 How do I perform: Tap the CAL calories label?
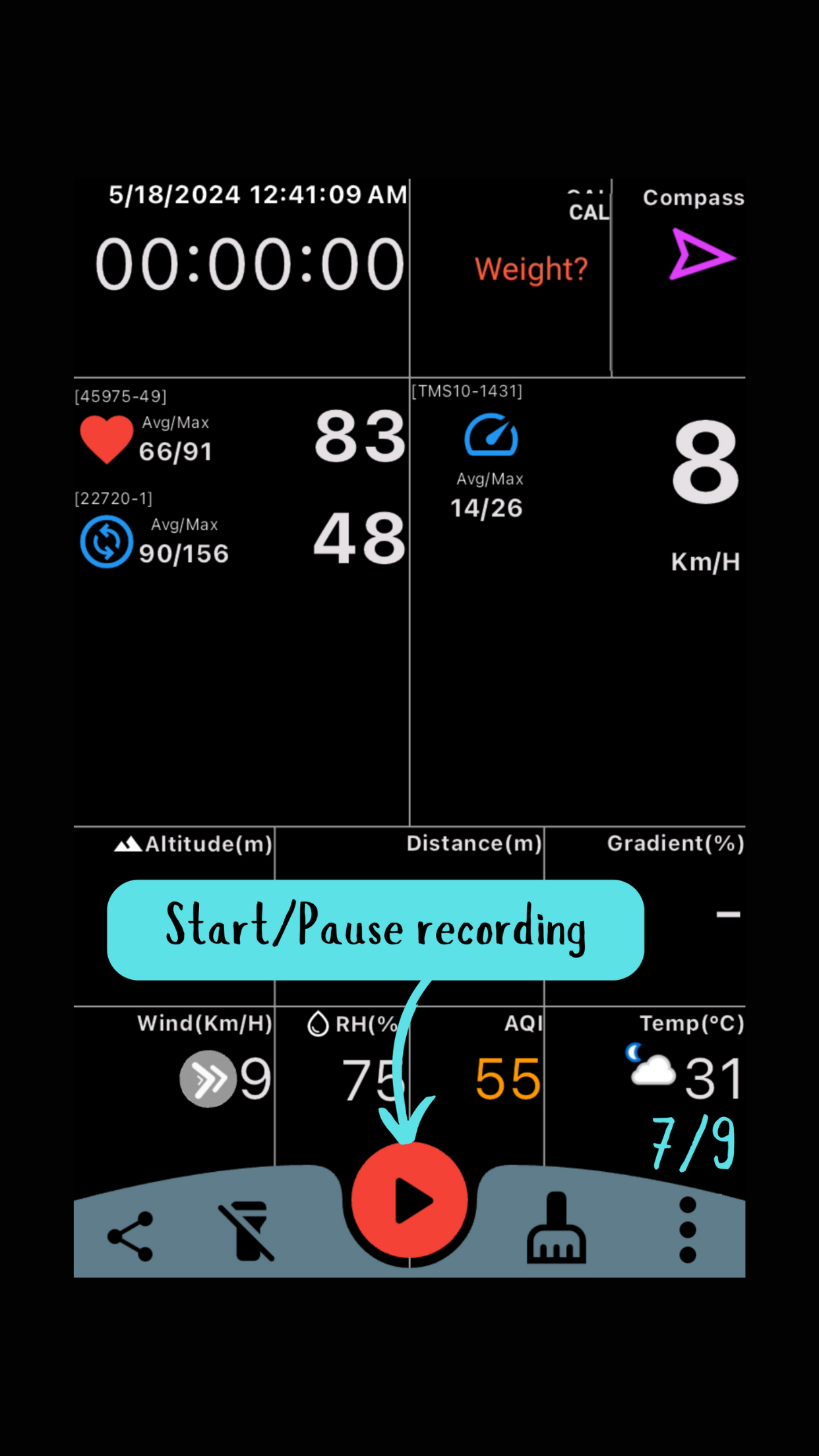pyautogui.click(x=589, y=211)
